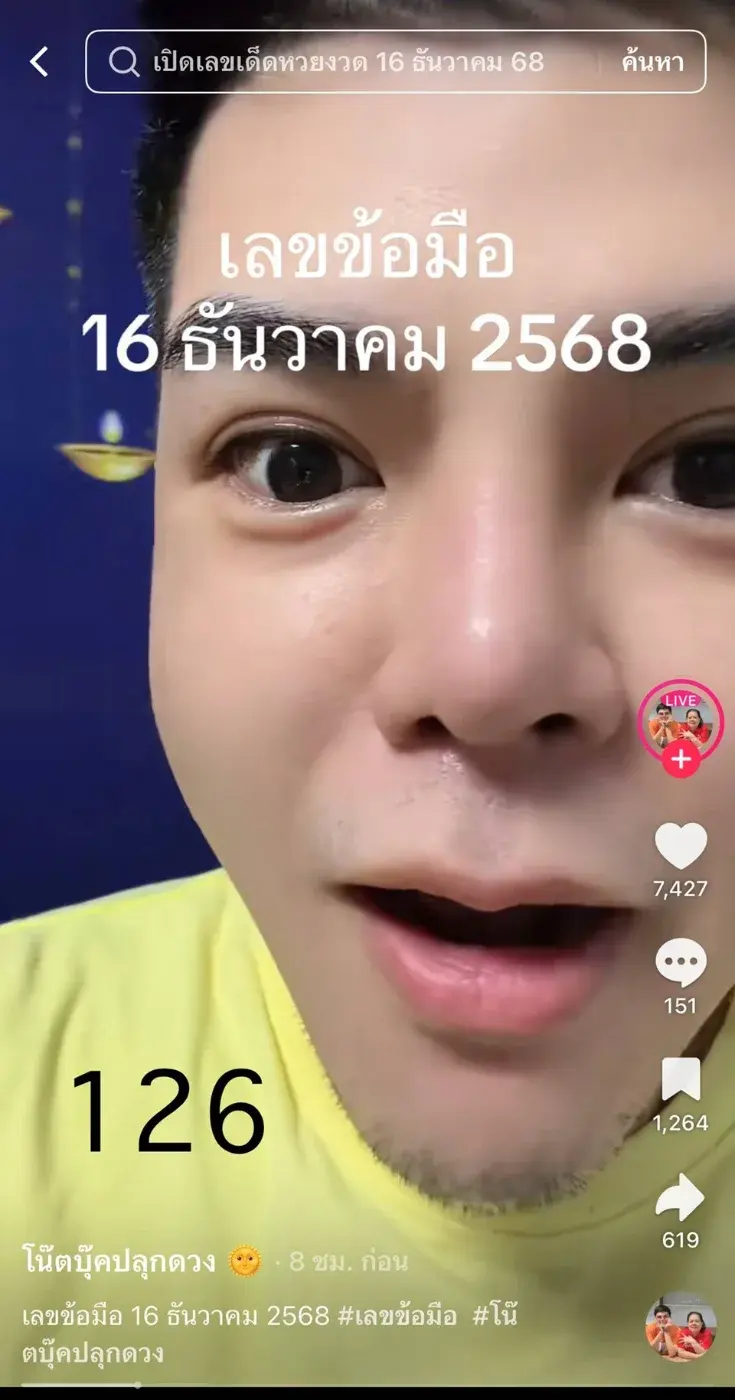Image resolution: width=735 pixels, height=1400 pixels.
Task: Bookmark this video to favorites
Action: [681, 1081]
